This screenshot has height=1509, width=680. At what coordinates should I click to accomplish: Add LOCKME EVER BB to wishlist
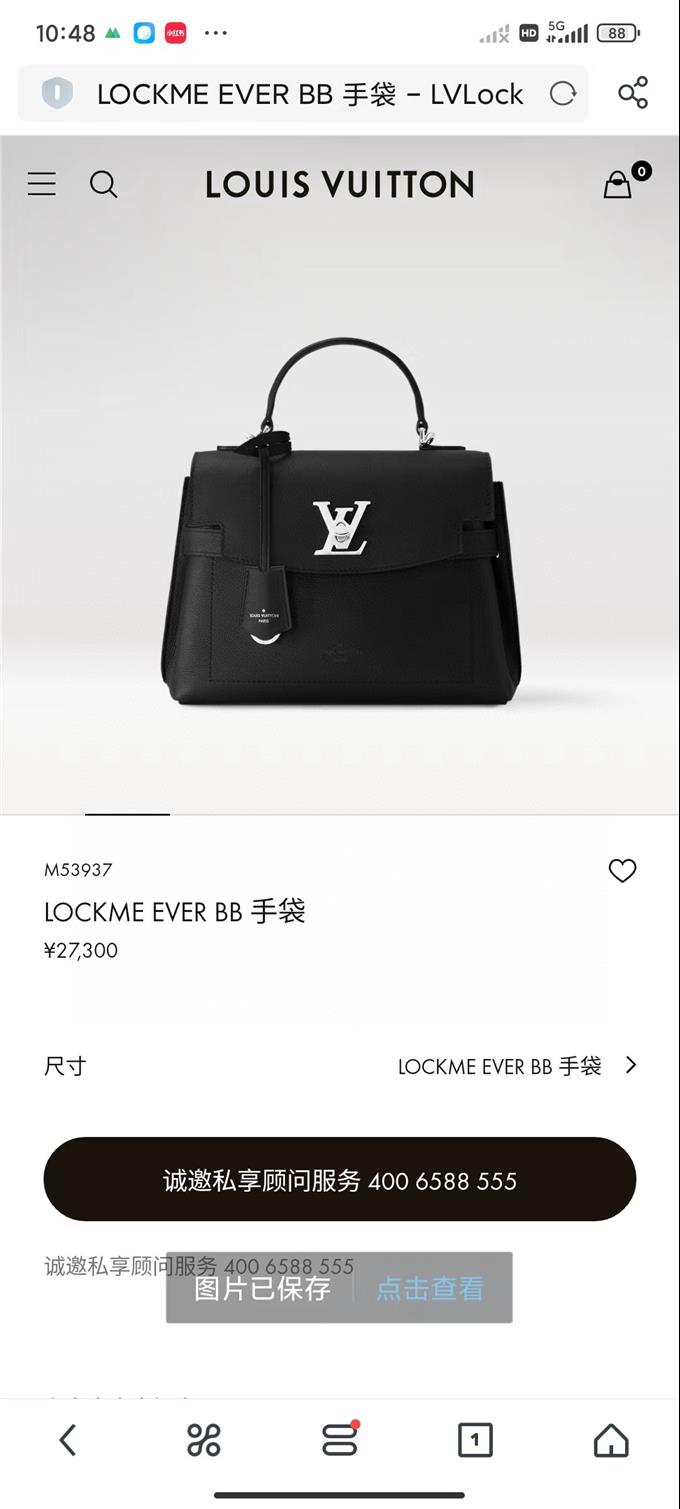tap(622, 871)
